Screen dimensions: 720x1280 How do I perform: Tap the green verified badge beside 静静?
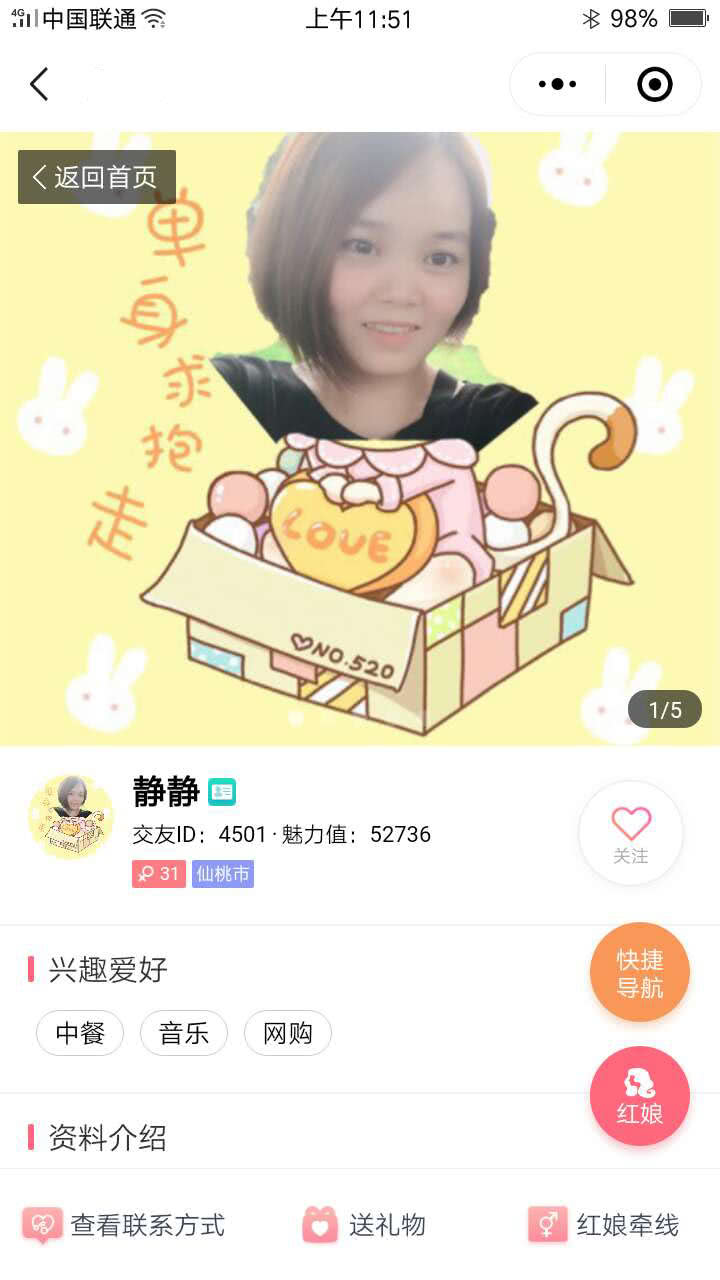pyautogui.click(x=222, y=790)
